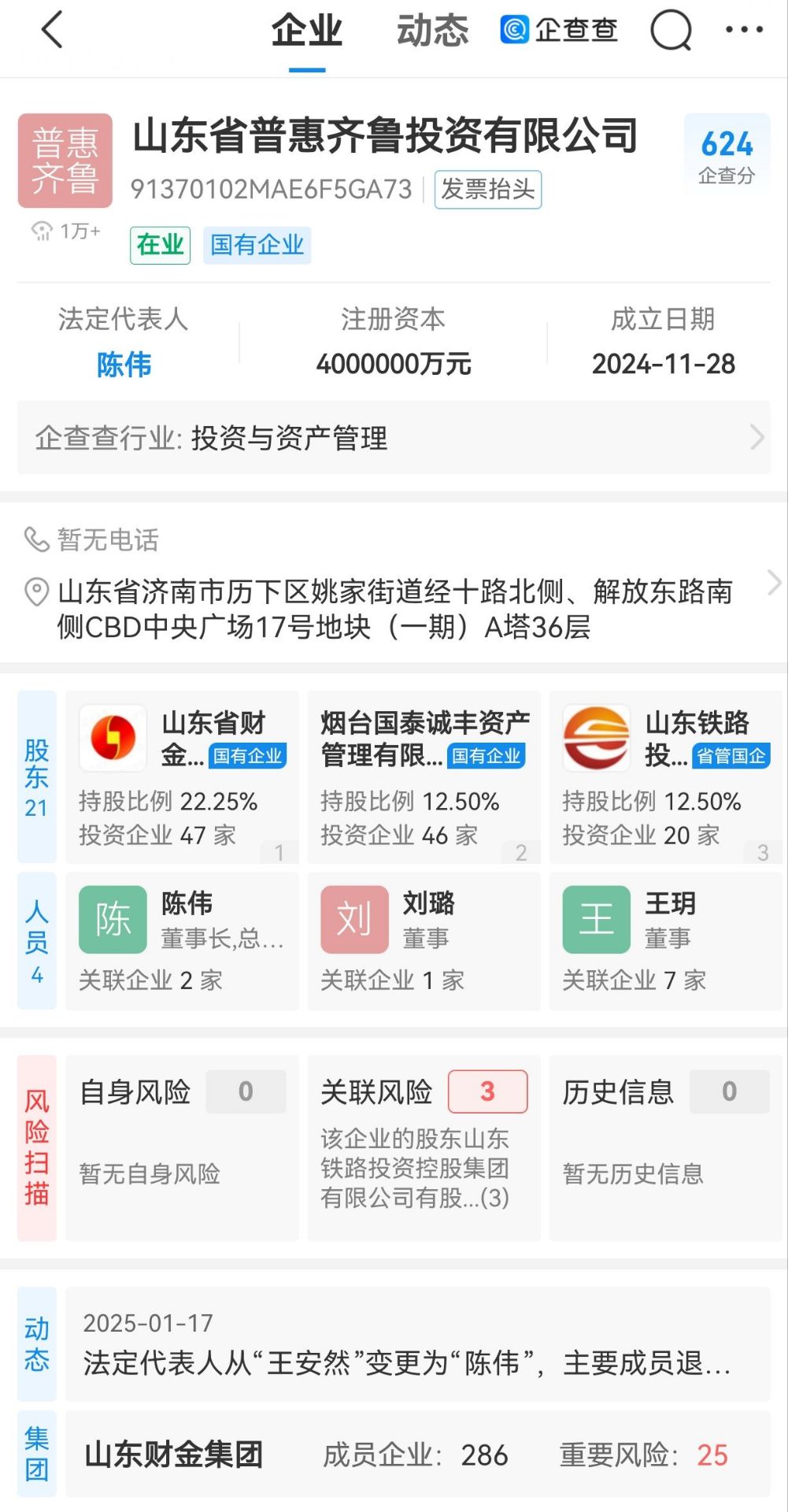The image size is (788, 1512).
Task: Open shareholder card 烟台国泰诚丰资产管理
Action: tap(424, 777)
